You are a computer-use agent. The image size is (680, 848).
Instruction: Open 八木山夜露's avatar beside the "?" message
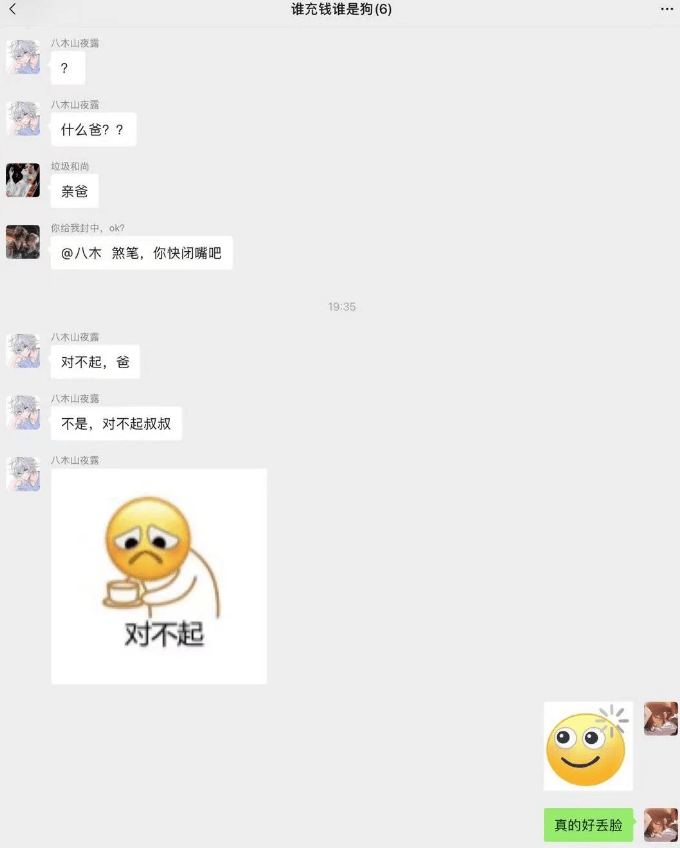click(23, 58)
